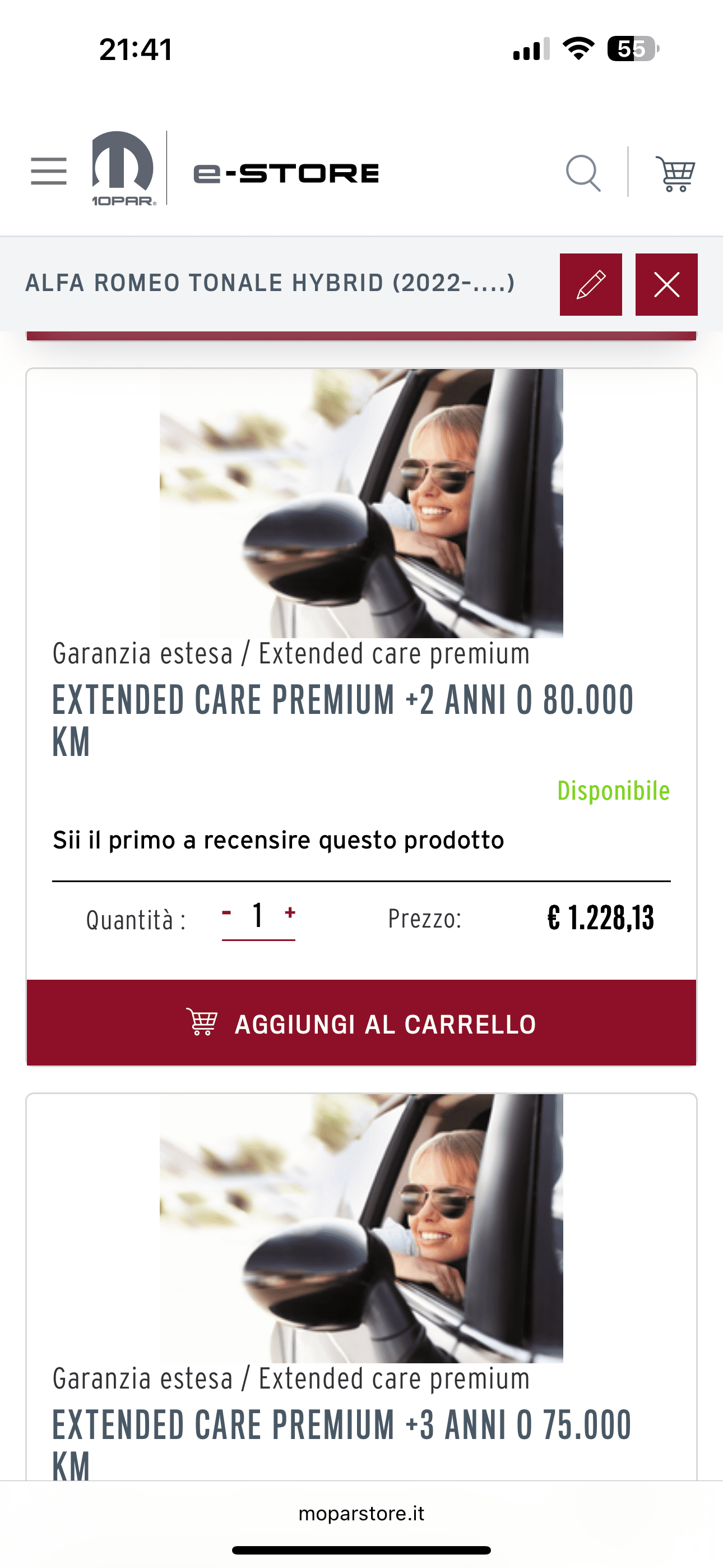Increase quantity with the plus button
The width and height of the screenshot is (723, 1568).
click(290, 912)
